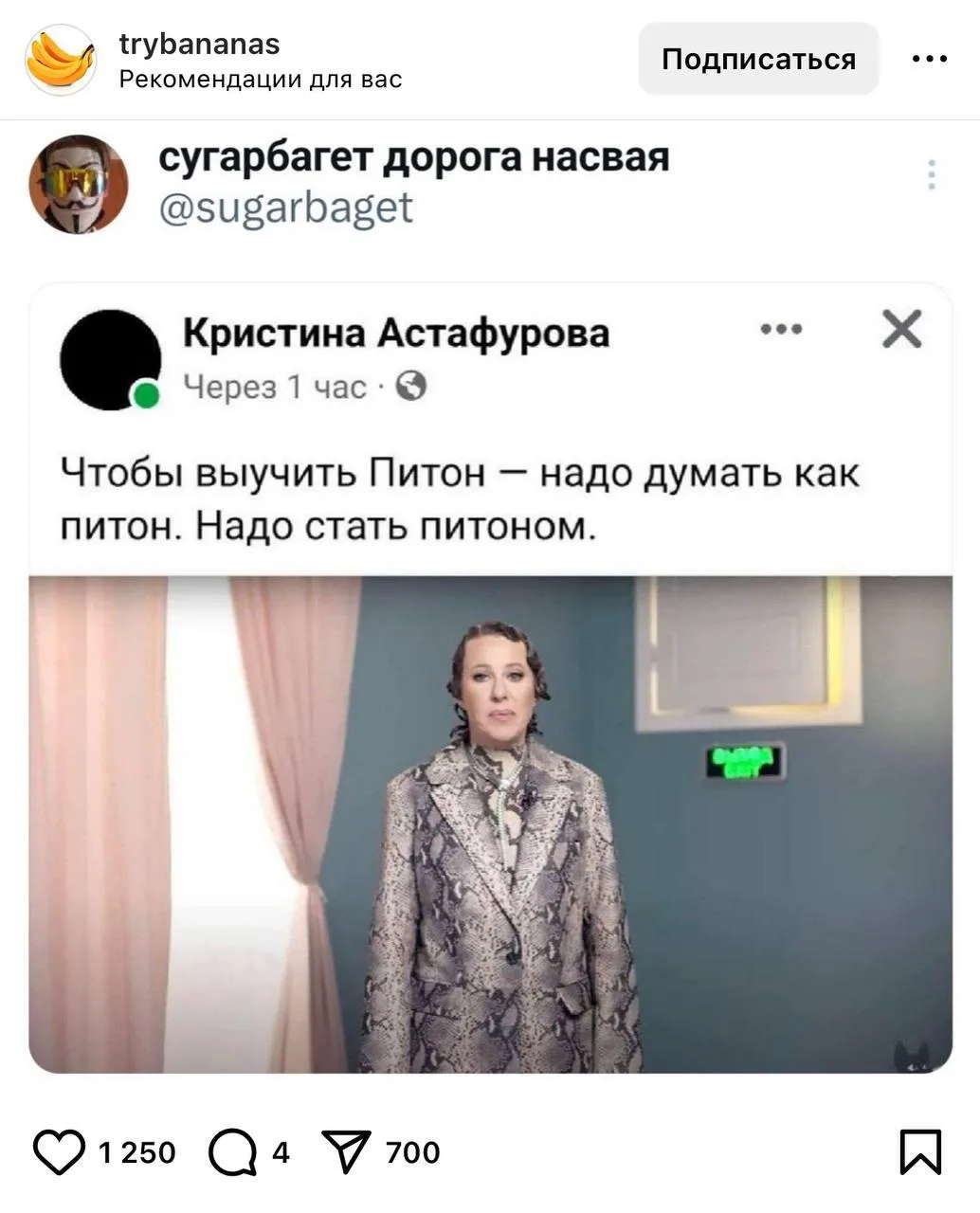Bookmark this post
The image size is (980, 1213).
(920, 1151)
